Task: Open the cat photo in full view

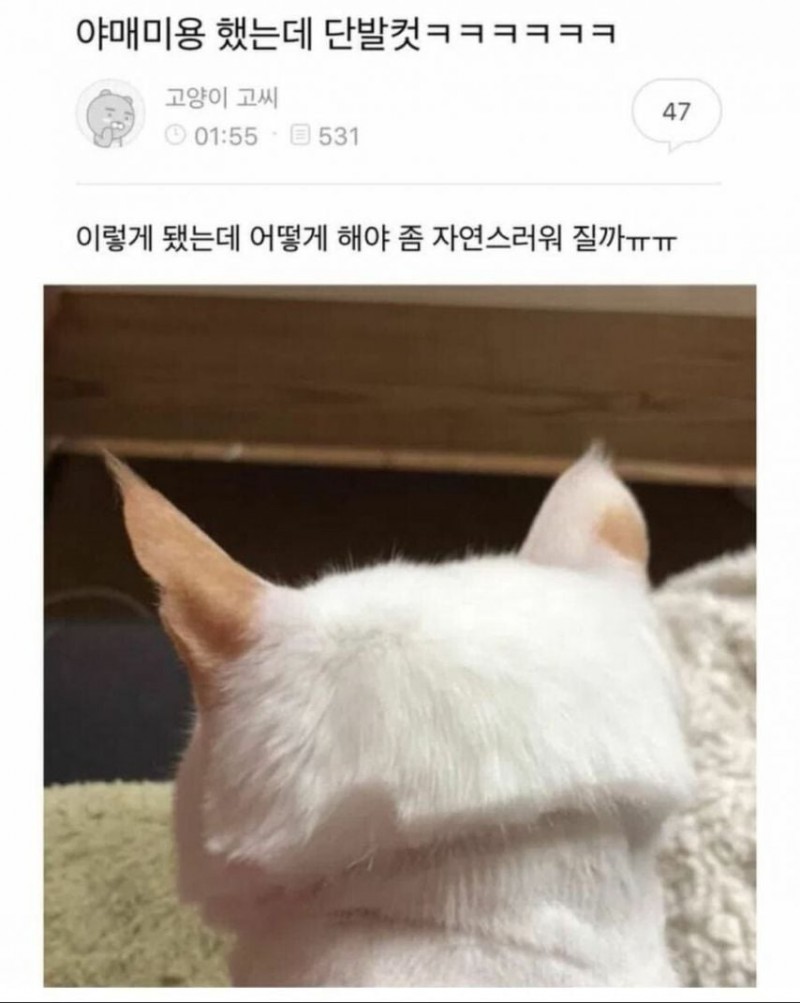Action: [400, 640]
